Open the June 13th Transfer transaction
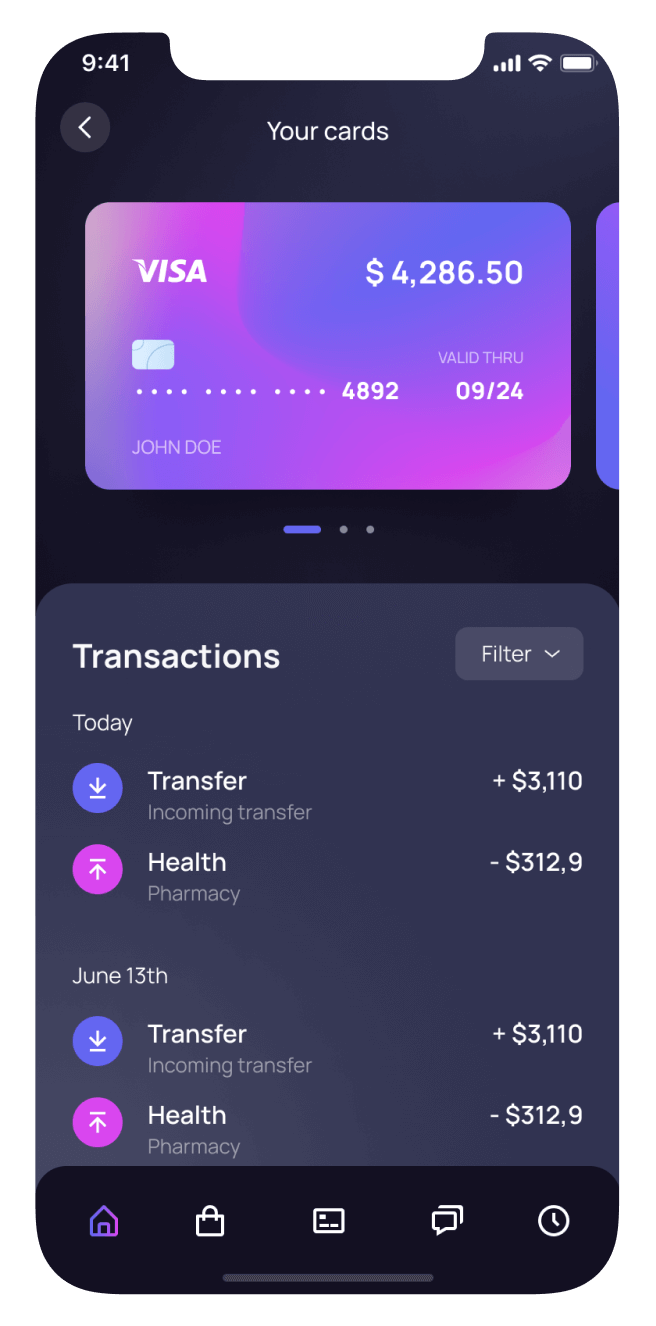Viewport: 656px width, 1326px height. (327, 1048)
